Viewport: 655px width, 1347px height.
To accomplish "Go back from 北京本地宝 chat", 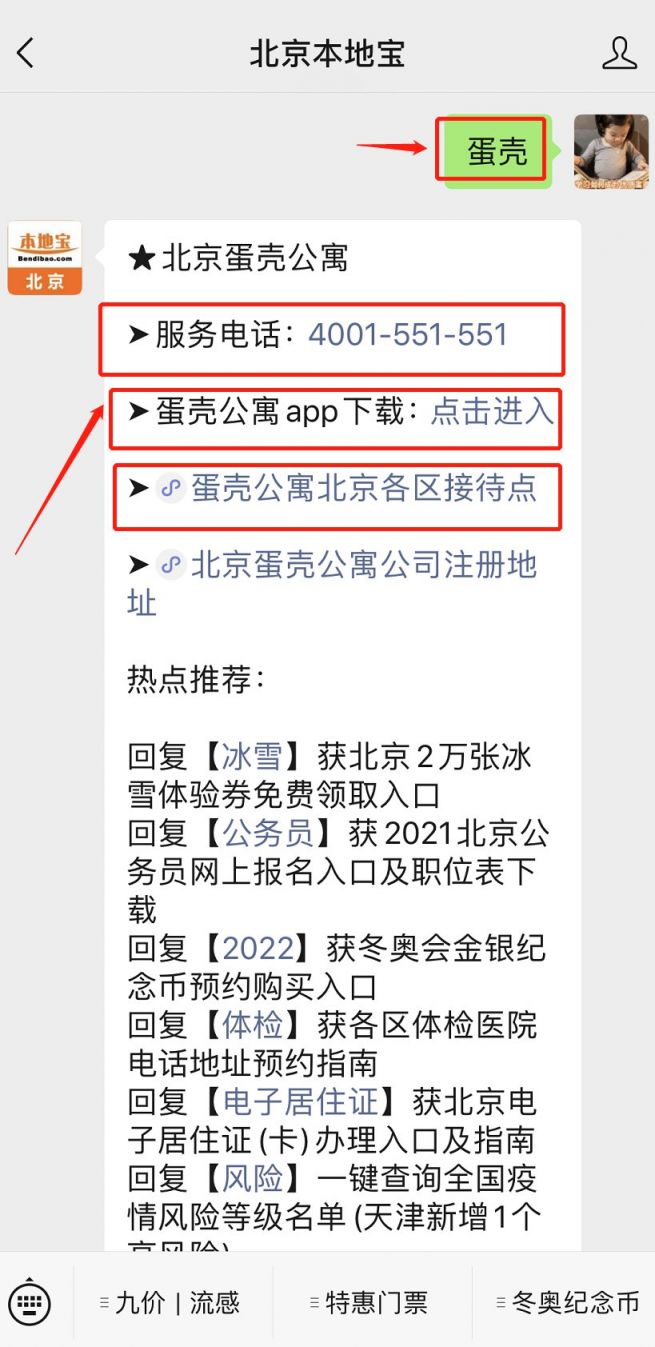I will pyautogui.click(x=26, y=53).
